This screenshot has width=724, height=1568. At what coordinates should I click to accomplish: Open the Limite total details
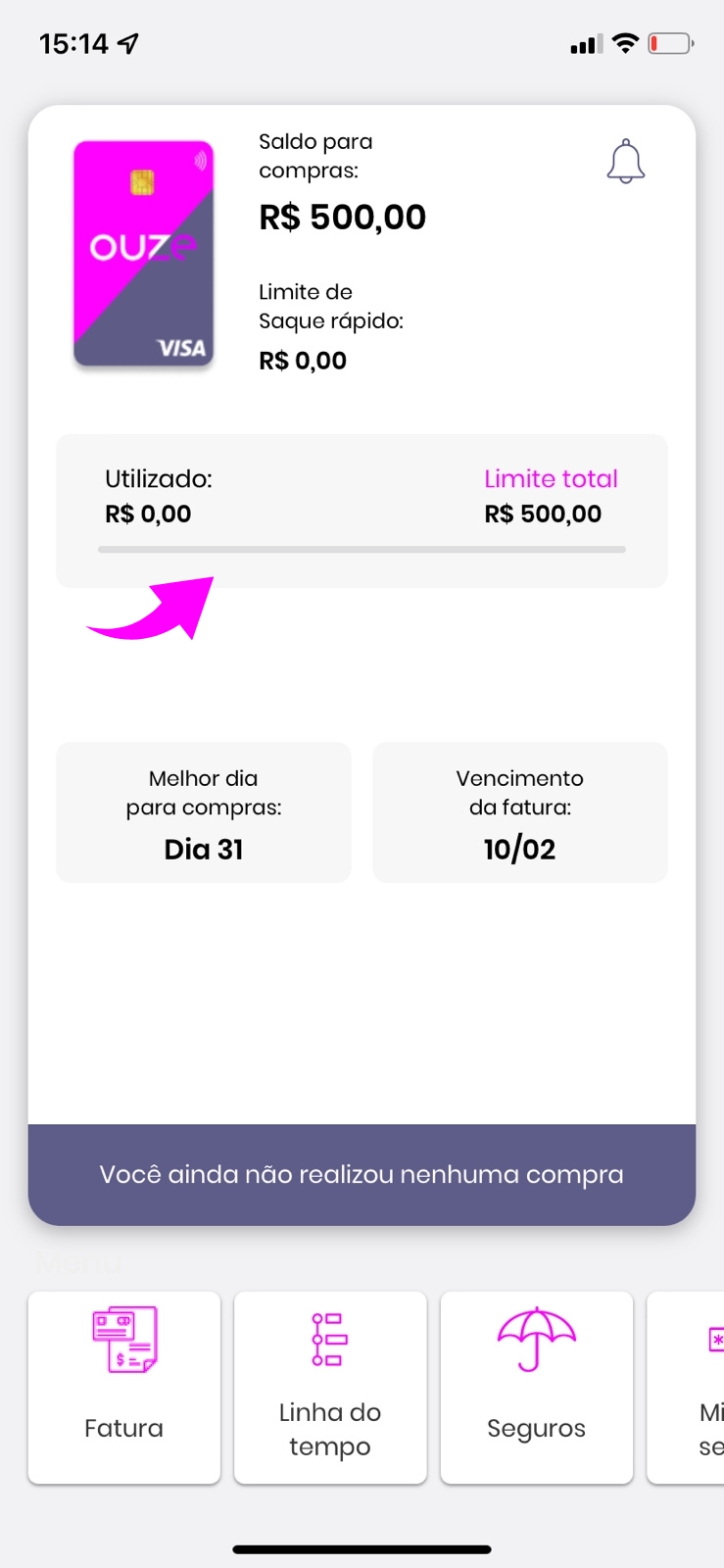click(x=551, y=478)
